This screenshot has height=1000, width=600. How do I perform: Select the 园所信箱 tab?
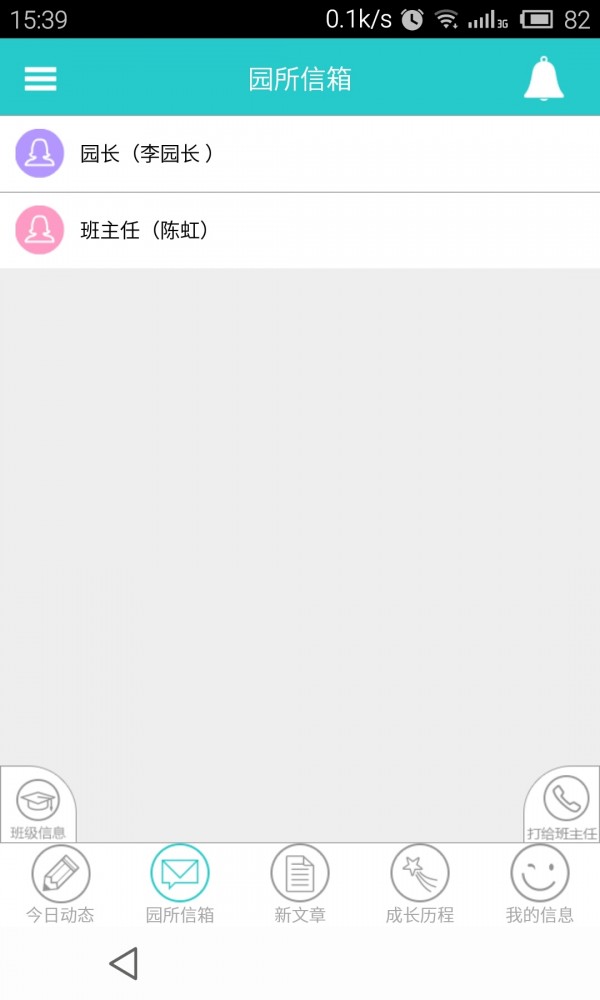(x=180, y=884)
